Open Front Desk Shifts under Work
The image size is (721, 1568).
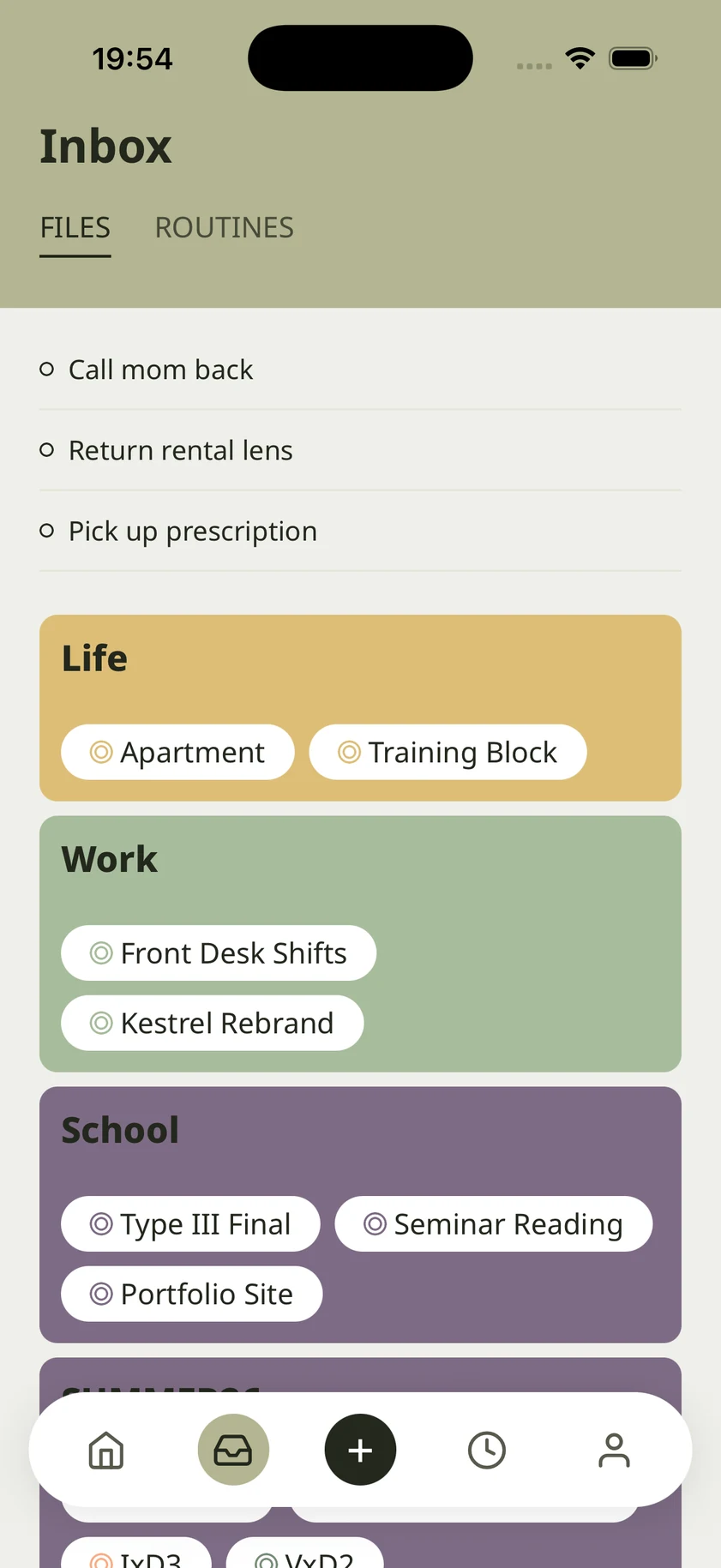tap(219, 952)
